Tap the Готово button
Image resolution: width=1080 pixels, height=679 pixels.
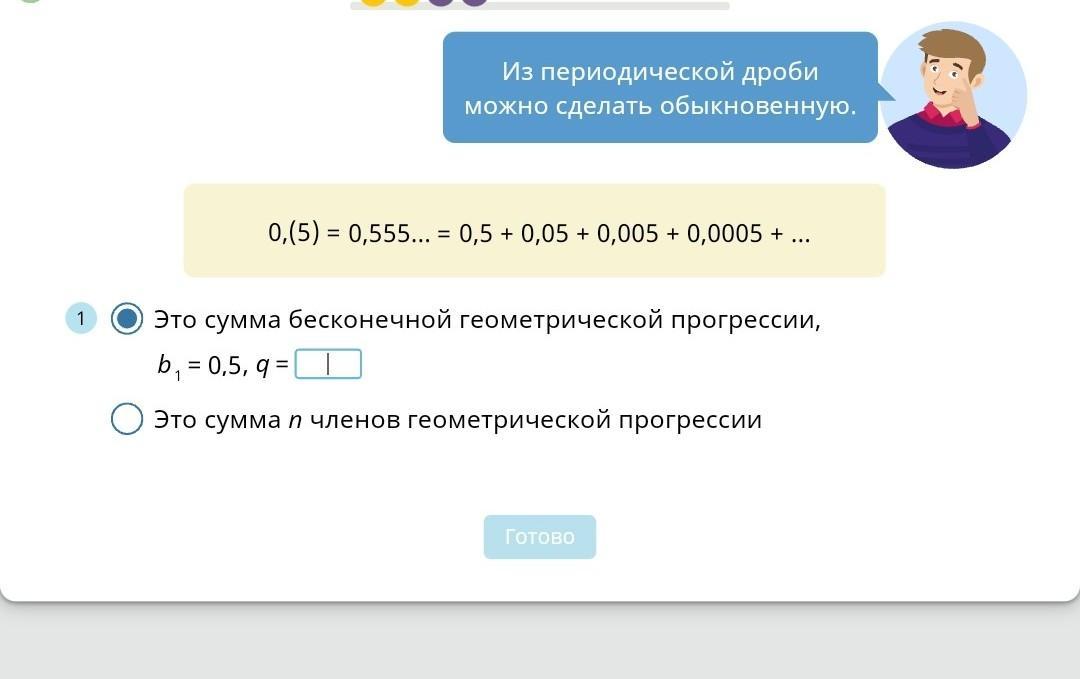click(539, 537)
